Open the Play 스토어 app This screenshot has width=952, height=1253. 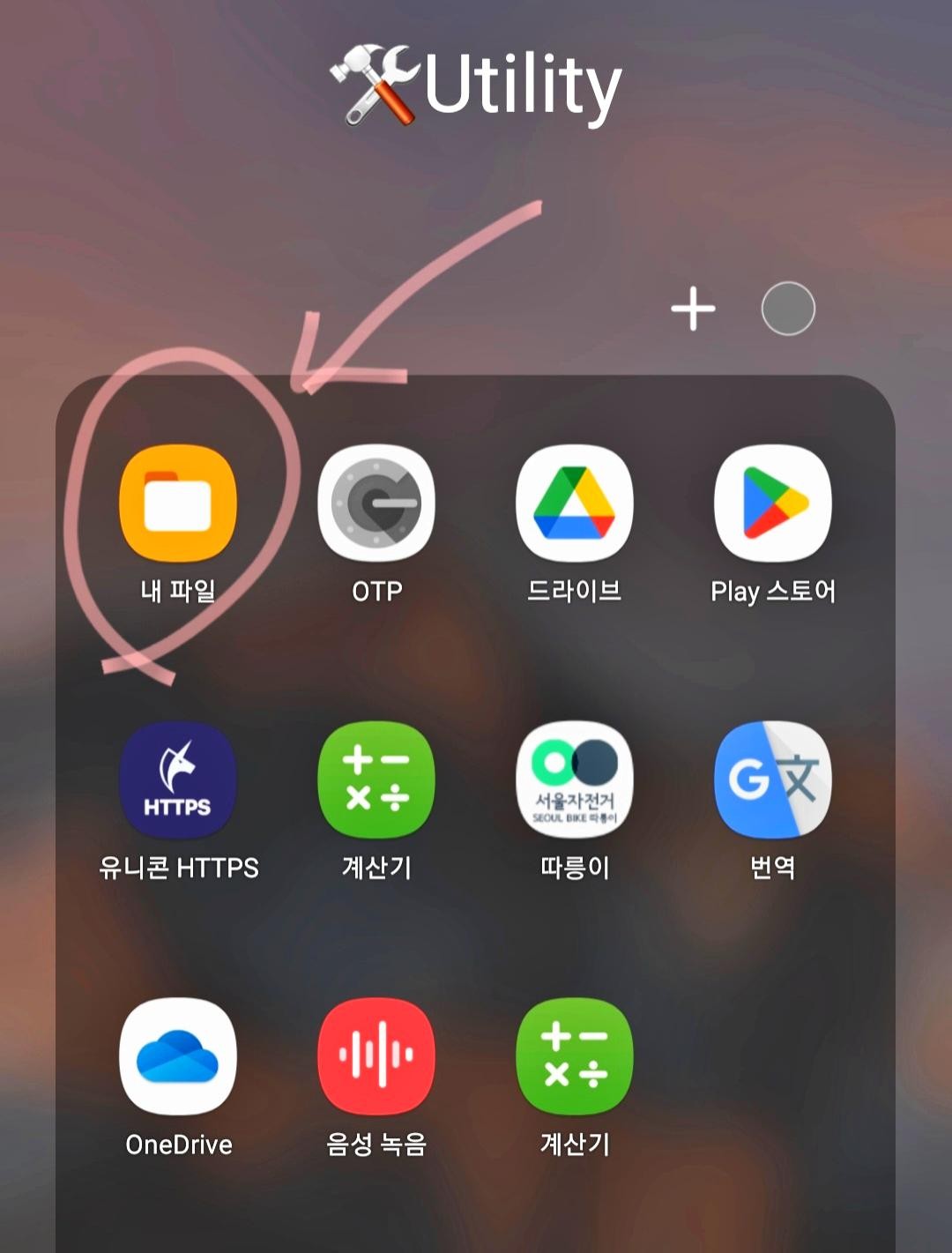774,504
